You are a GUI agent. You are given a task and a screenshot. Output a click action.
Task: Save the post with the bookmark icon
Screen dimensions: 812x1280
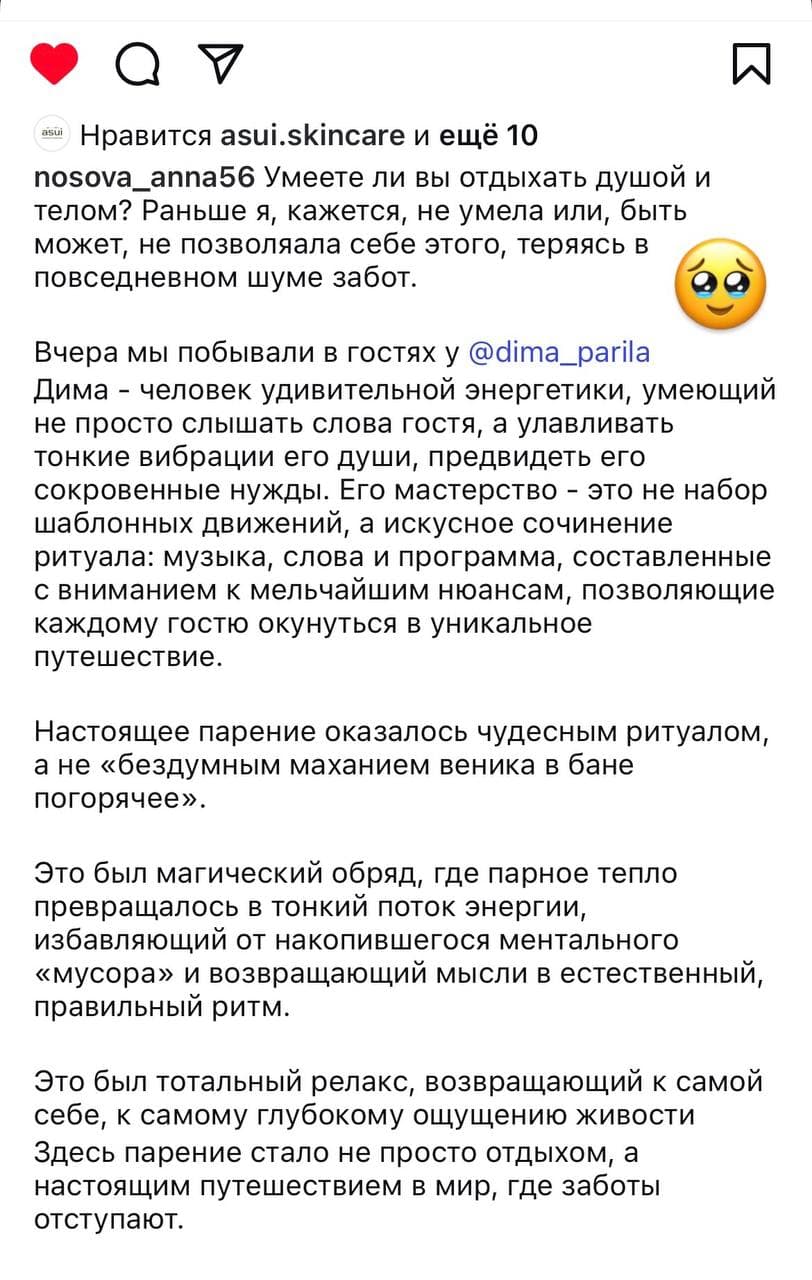[x=751, y=65]
